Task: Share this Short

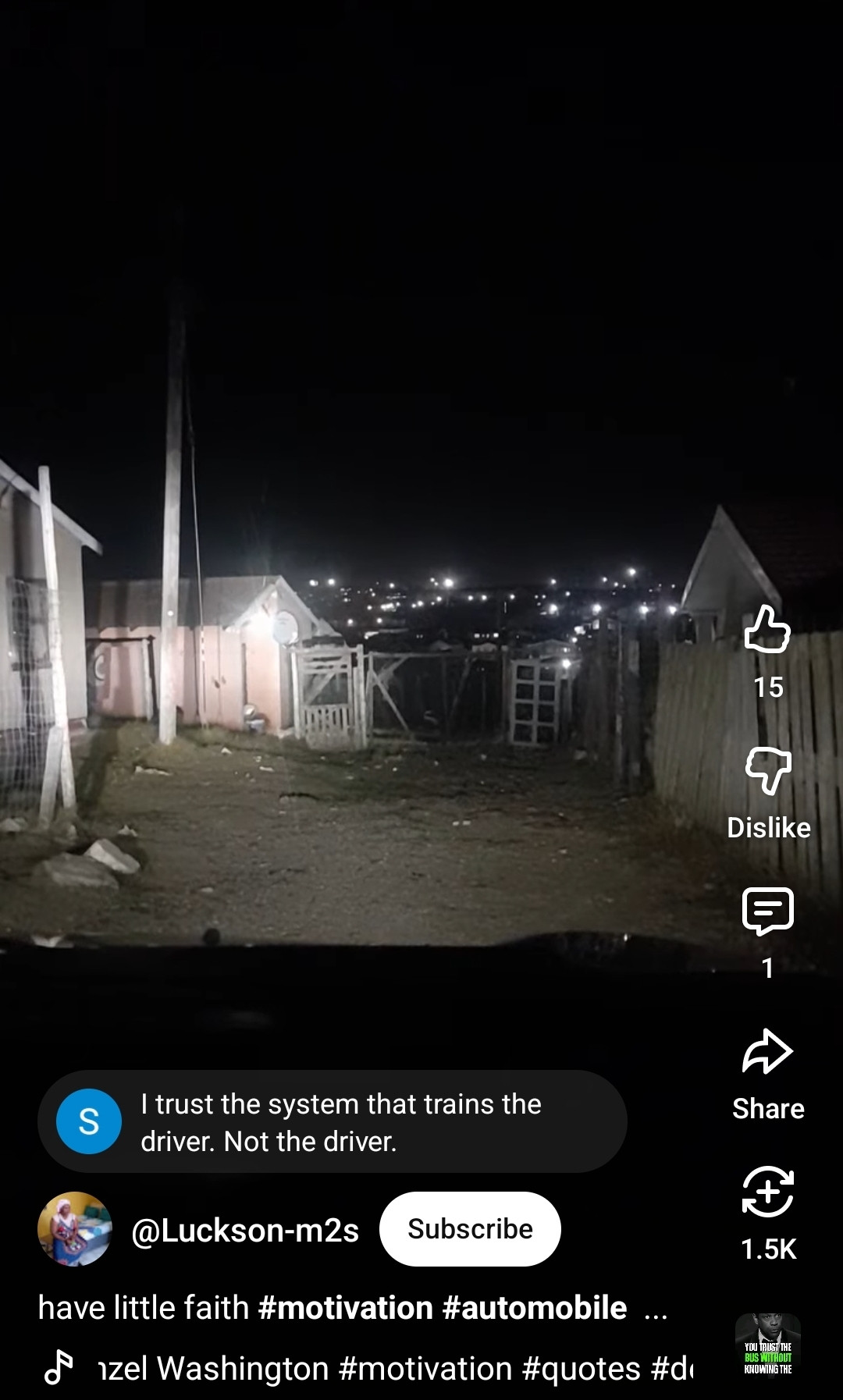Action: pyautogui.click(x=767, y=1054)
